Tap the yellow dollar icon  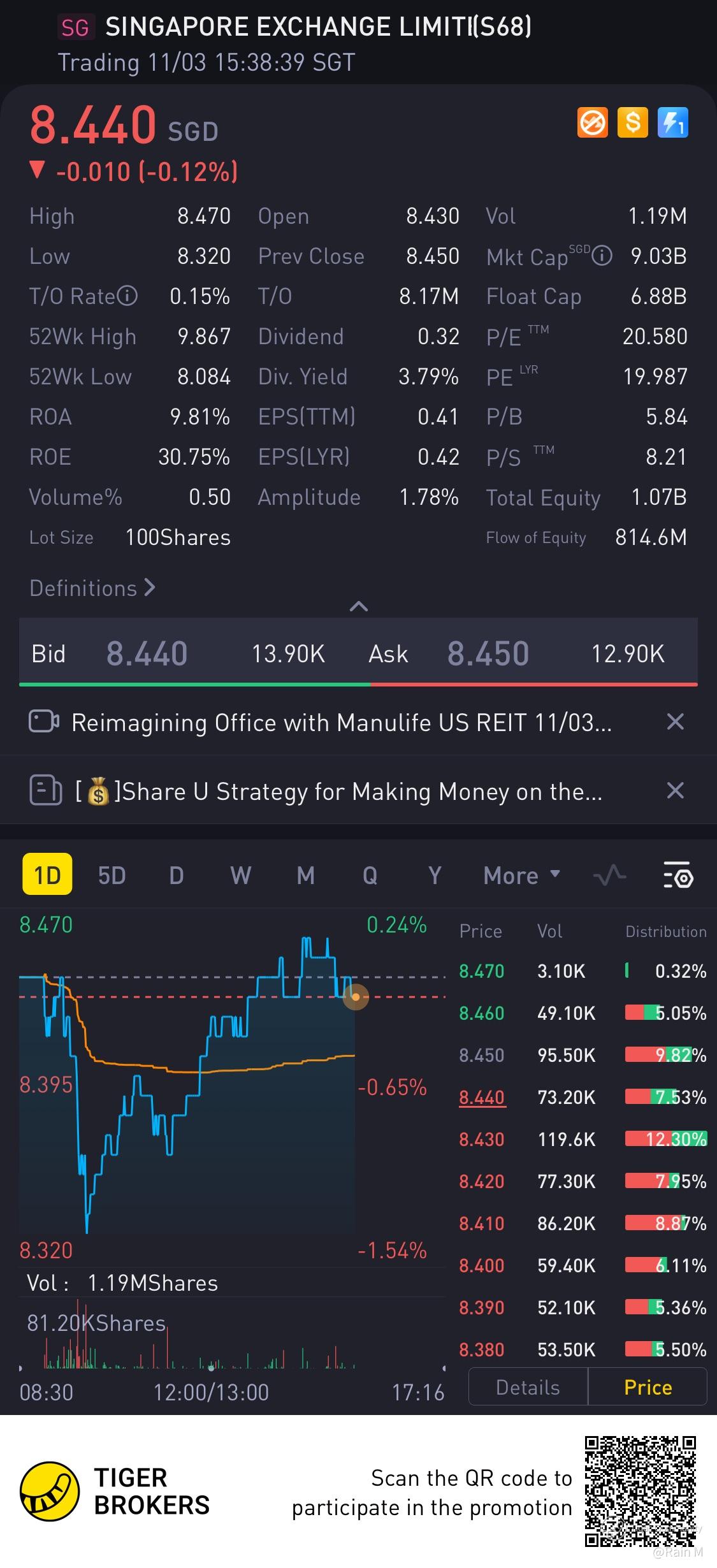coord(632,122)
